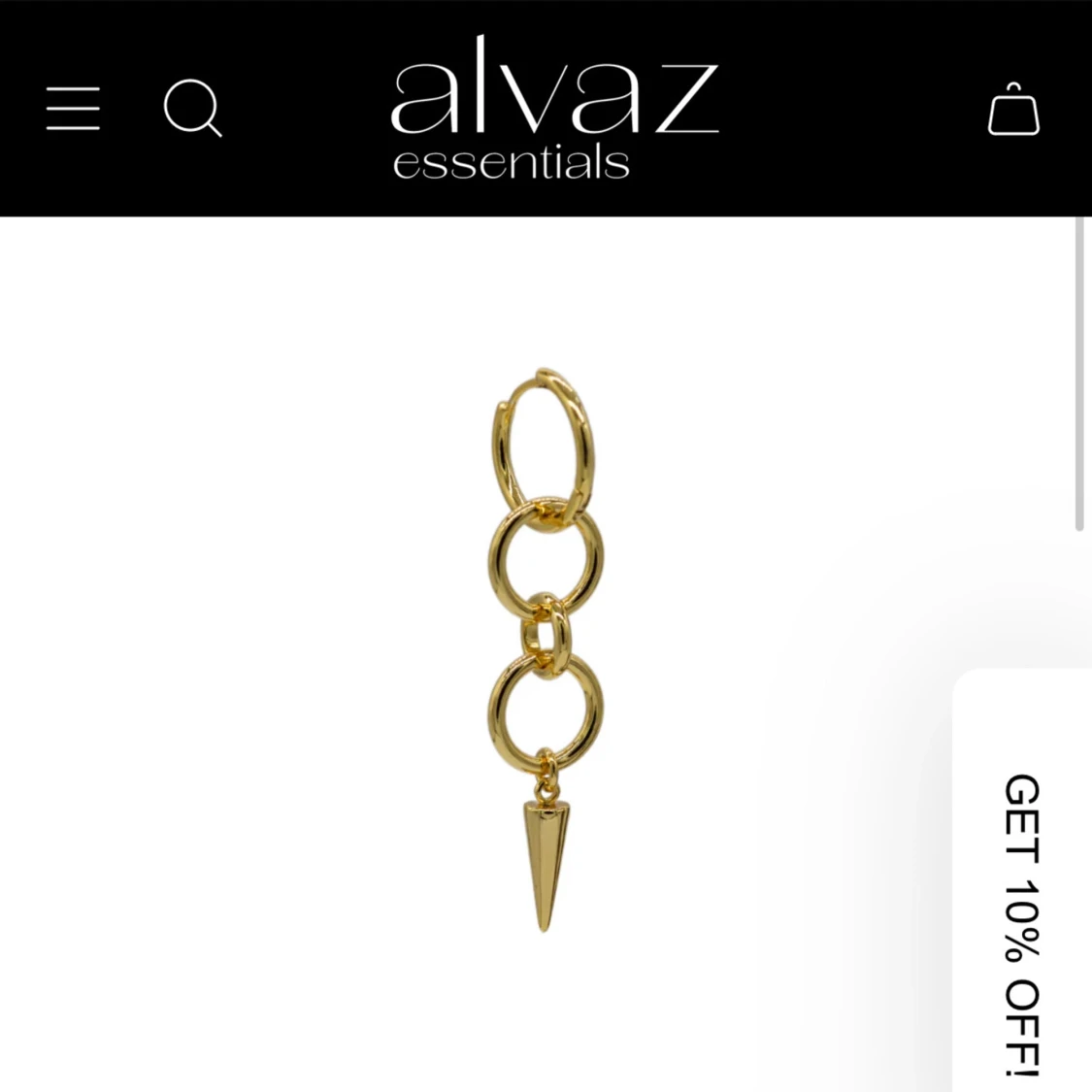Open the shopping bag cart
The width and height of the screenshot is (1092, 1092).
[1013, 109]
